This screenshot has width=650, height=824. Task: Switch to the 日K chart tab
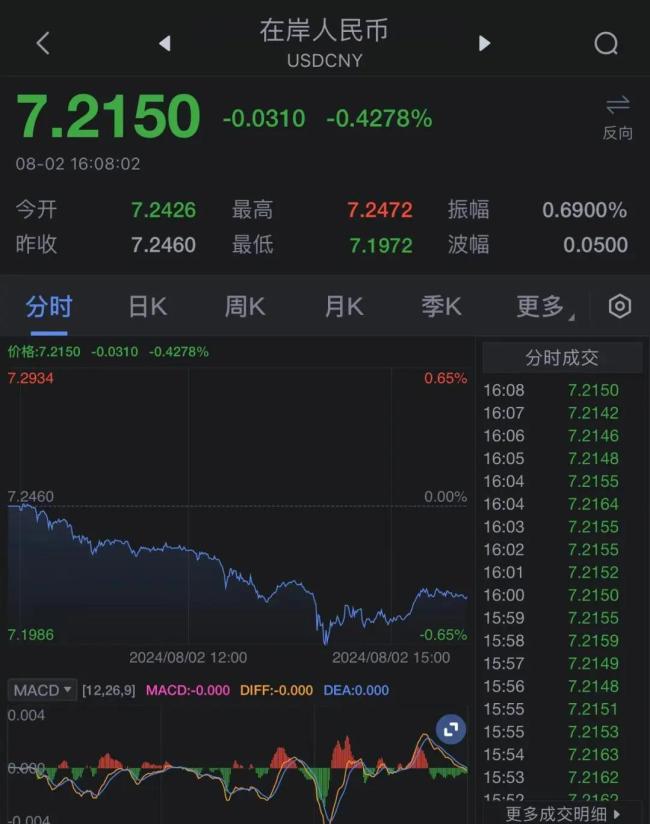147,307
